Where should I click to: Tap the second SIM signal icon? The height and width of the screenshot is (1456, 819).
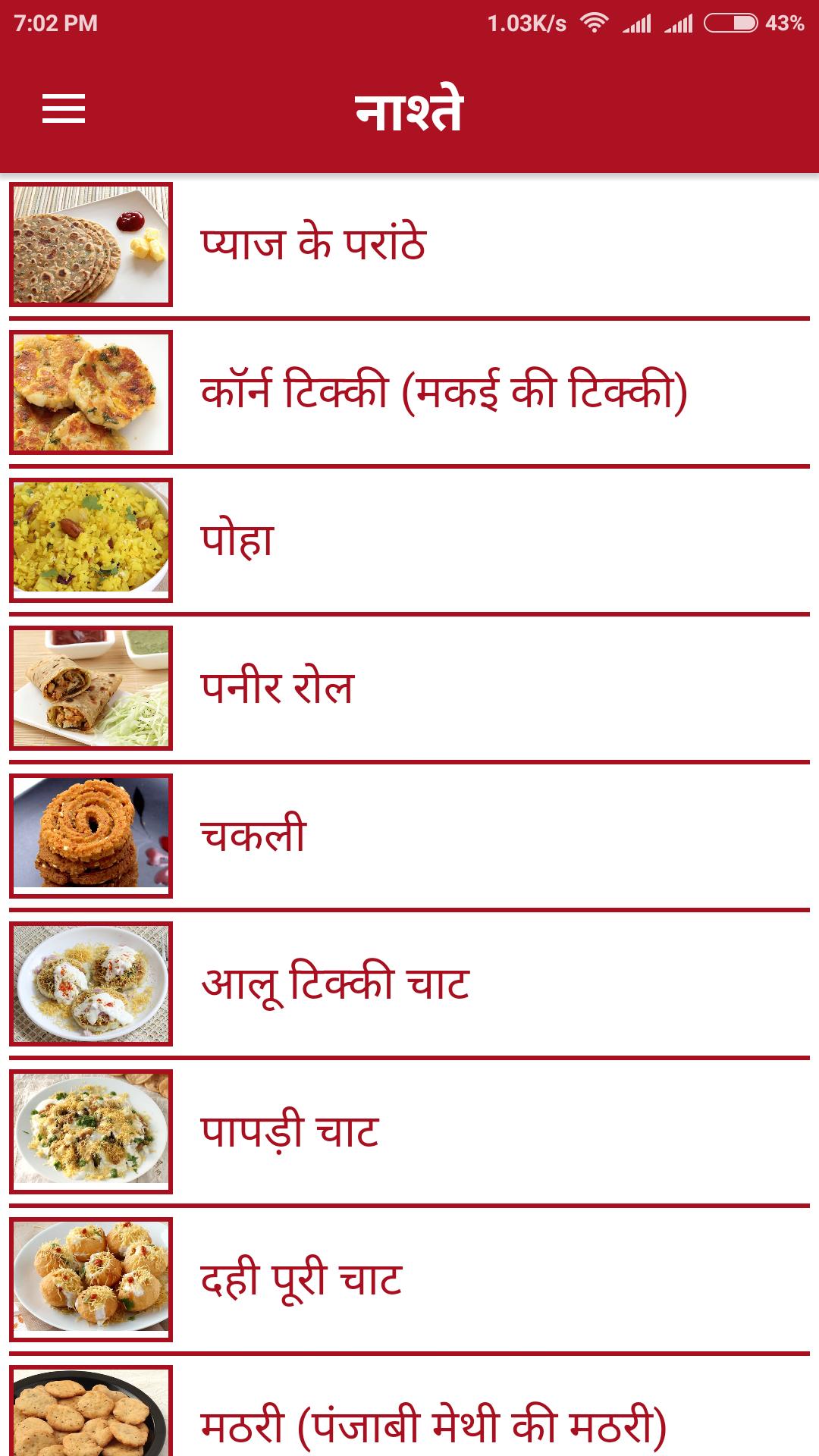tap(679, 23)
